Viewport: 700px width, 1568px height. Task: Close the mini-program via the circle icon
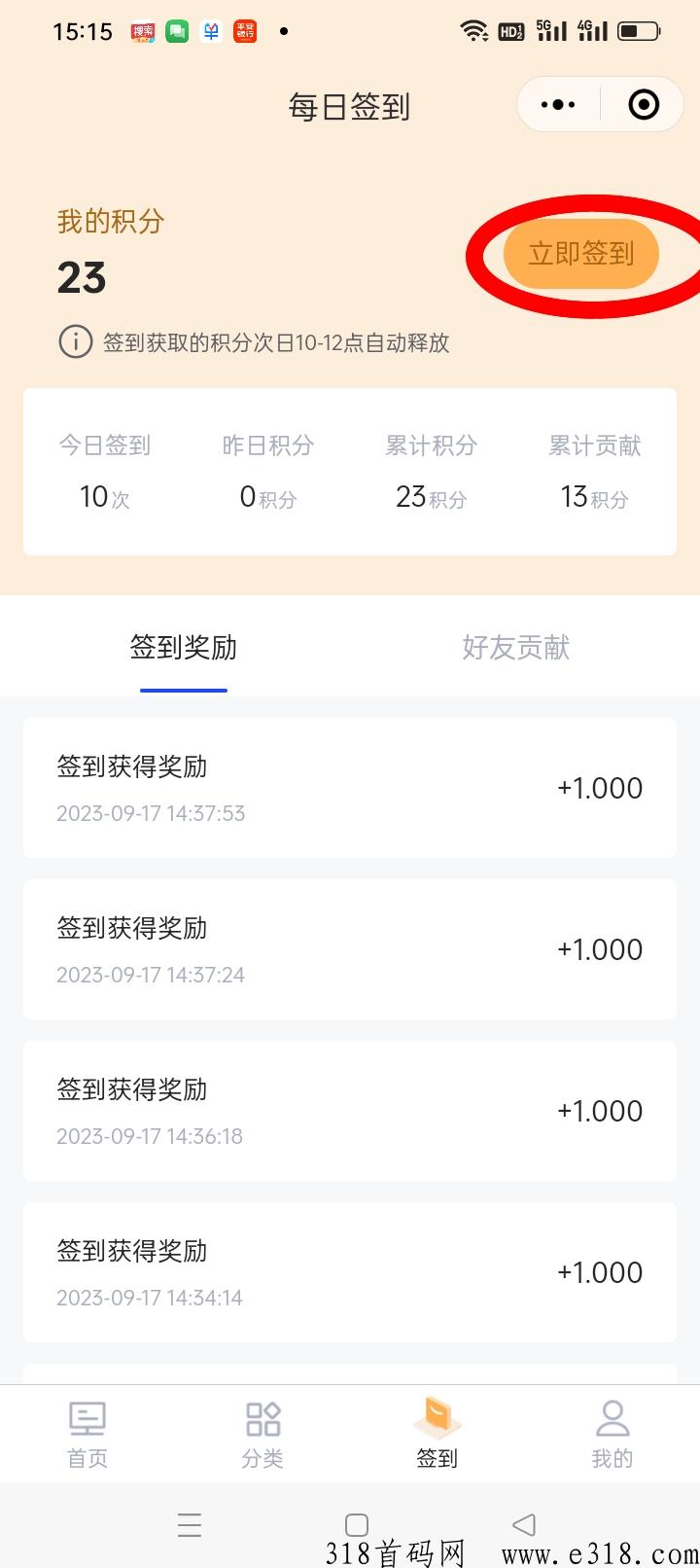pyautogui.click(x=644, y=104)
